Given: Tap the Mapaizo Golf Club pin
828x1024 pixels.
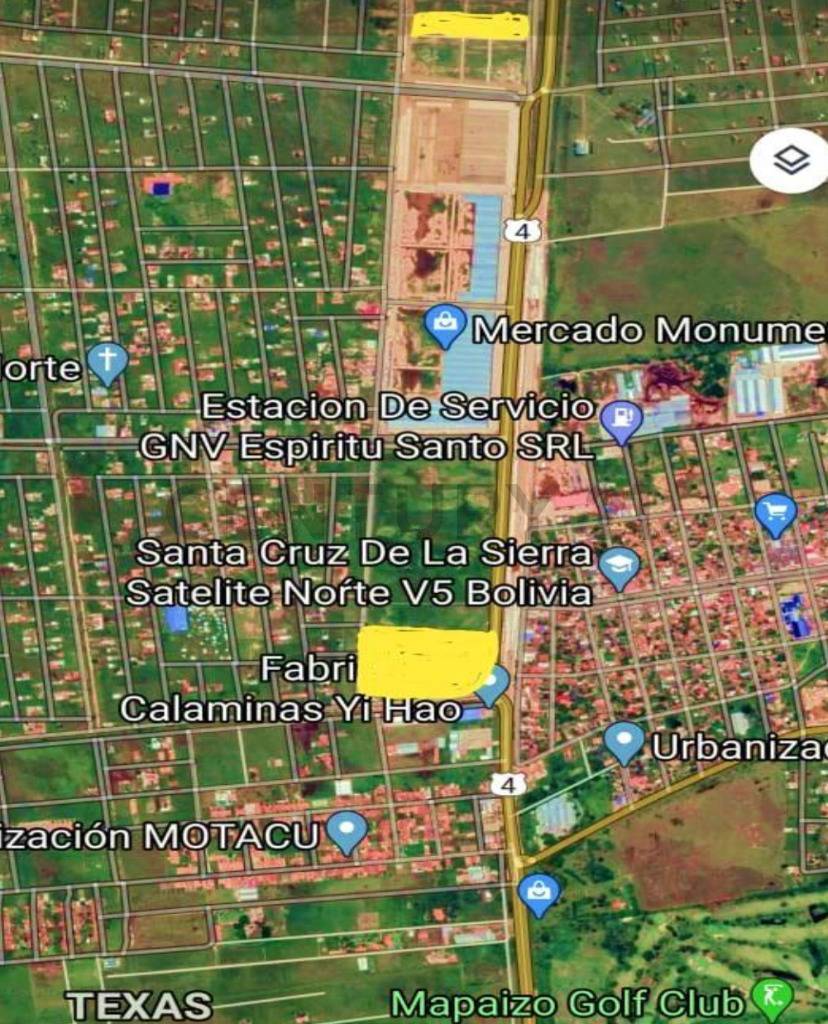Looking at the screenshot, I should tap(772, 997).
